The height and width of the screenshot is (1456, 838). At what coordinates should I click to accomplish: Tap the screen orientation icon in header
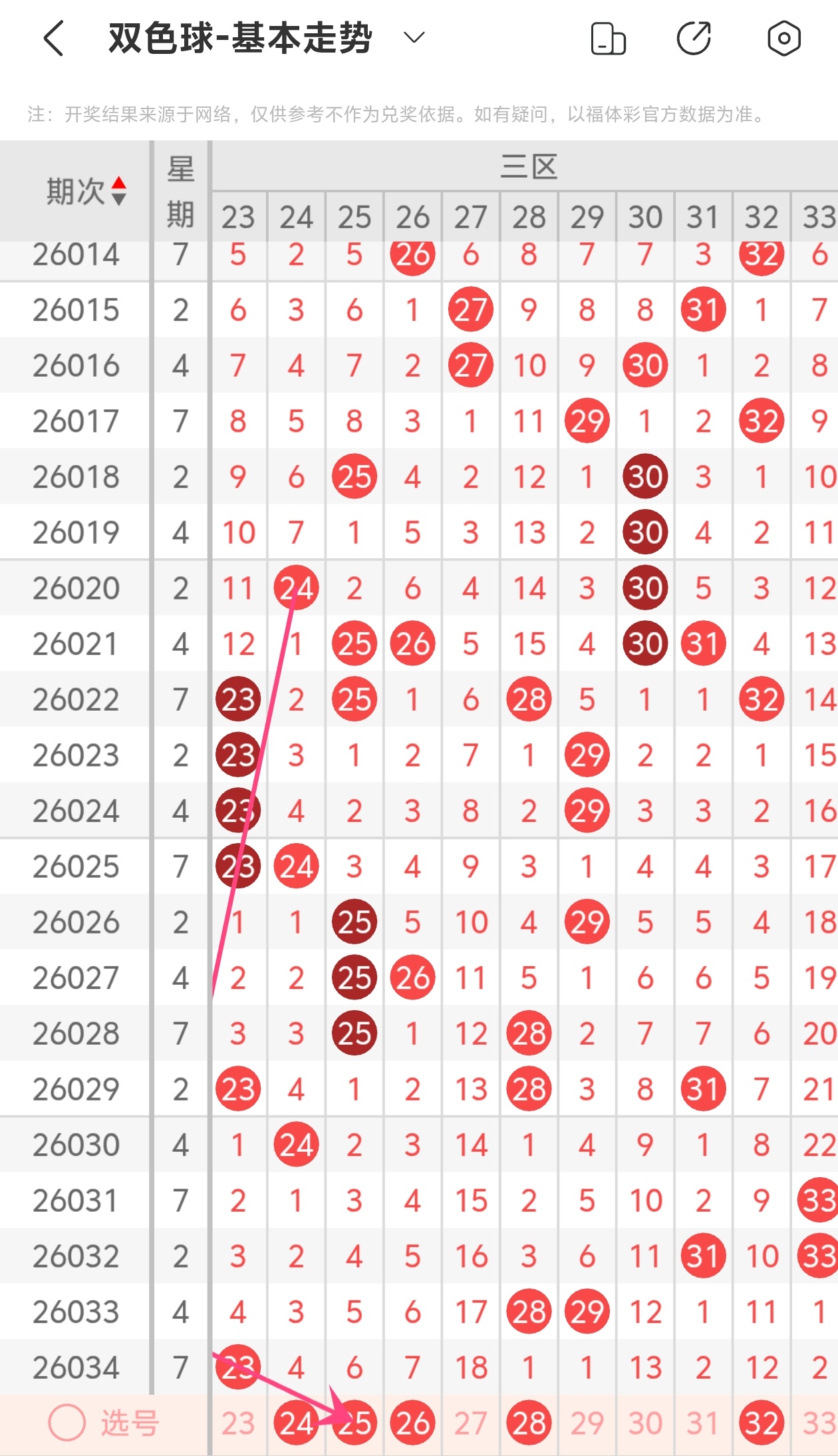(608, 38)
